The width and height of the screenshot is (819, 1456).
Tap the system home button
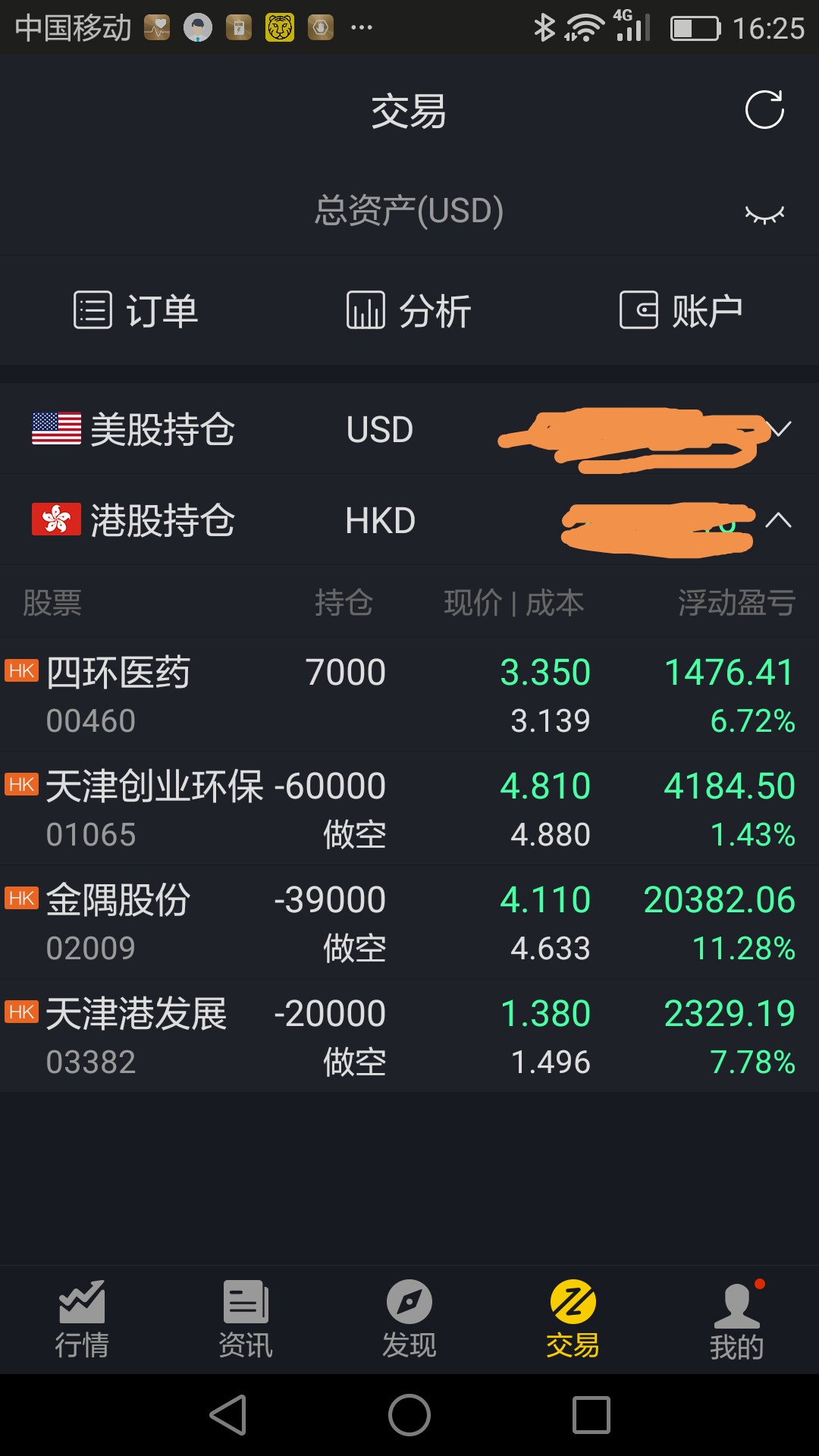click(x=409, y=1415)
